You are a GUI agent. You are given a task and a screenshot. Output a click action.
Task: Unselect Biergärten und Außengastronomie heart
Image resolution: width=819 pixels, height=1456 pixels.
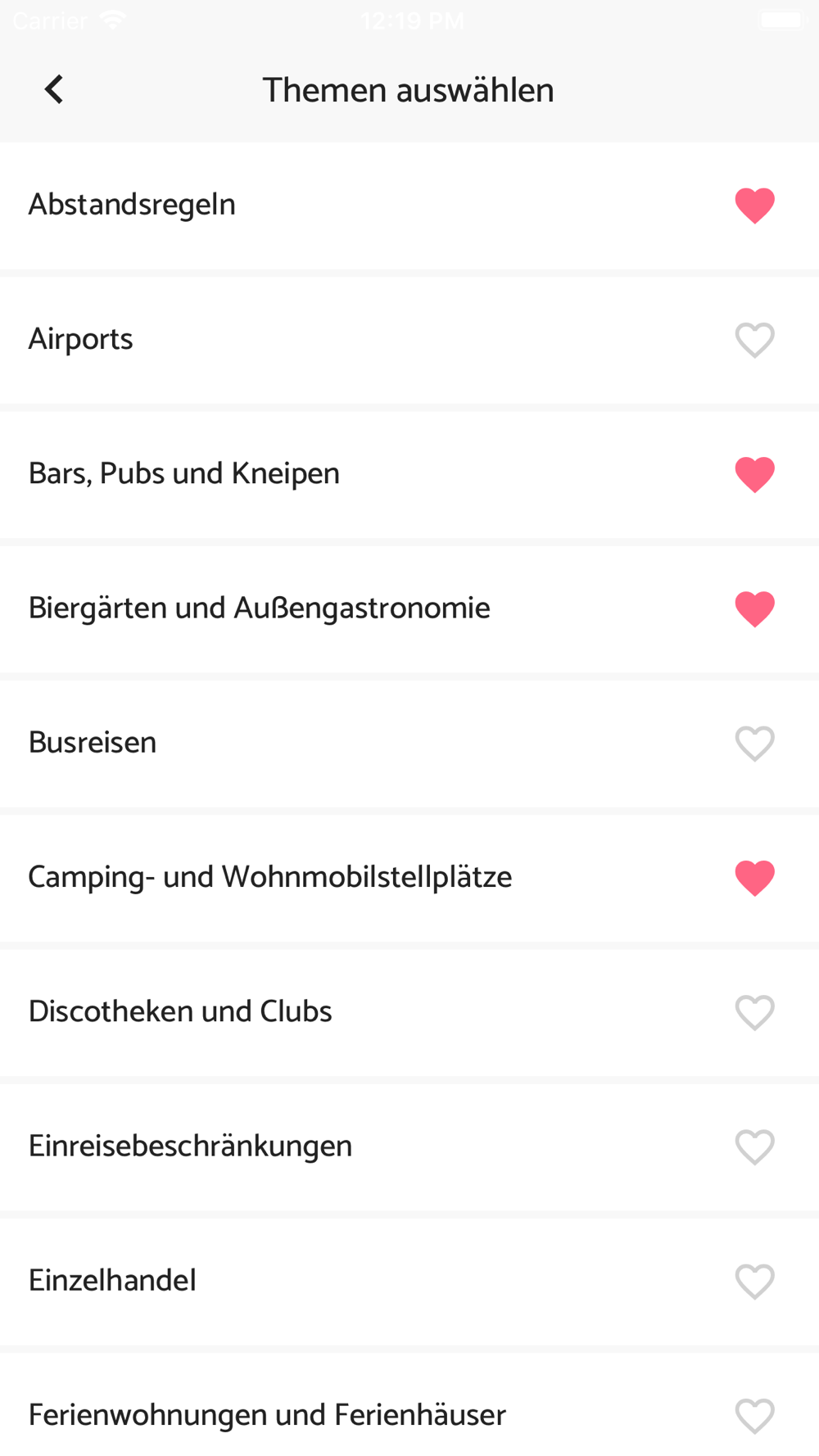[754, 608]
